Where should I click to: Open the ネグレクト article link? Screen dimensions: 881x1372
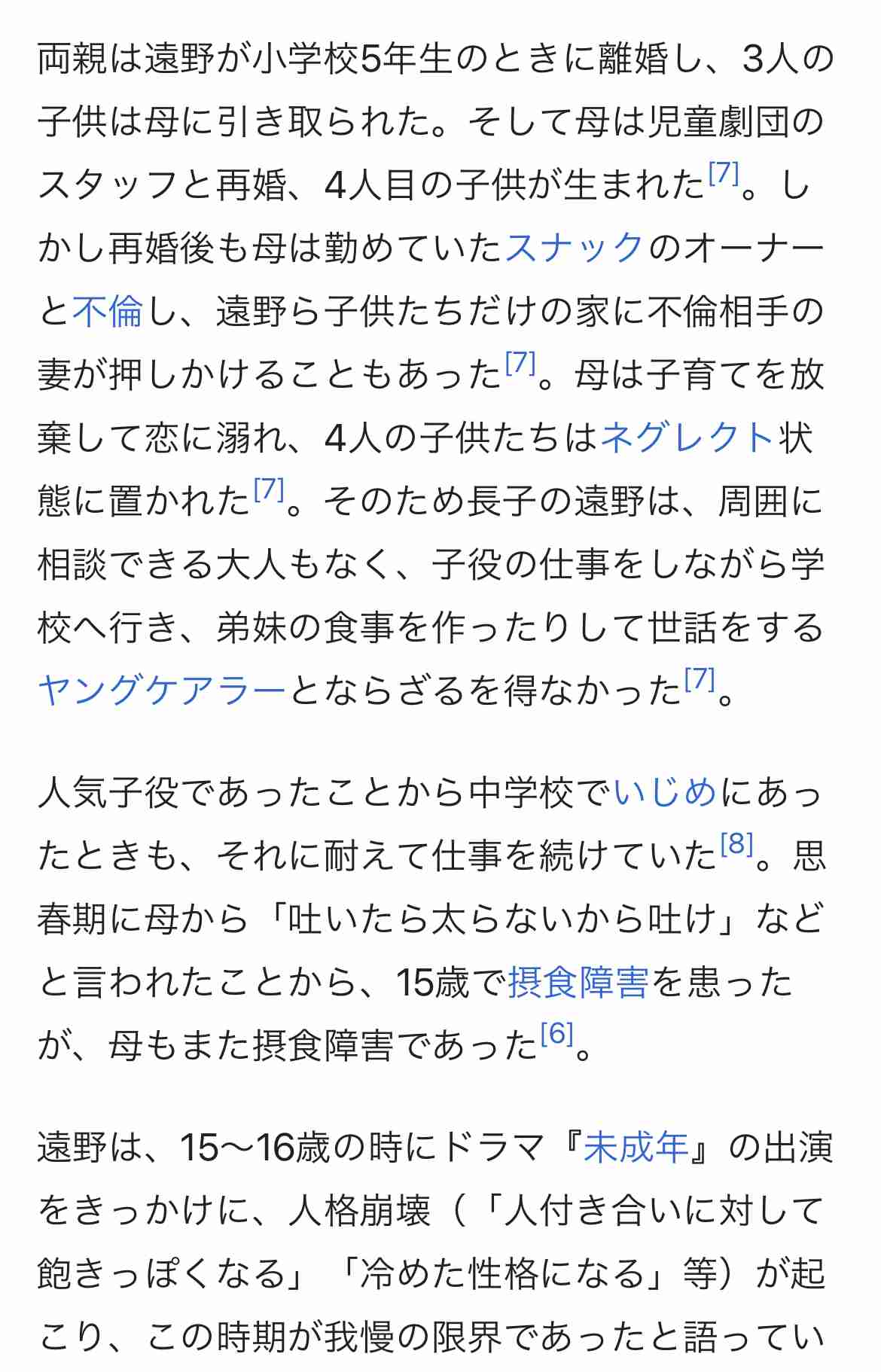tap(687, 438)
